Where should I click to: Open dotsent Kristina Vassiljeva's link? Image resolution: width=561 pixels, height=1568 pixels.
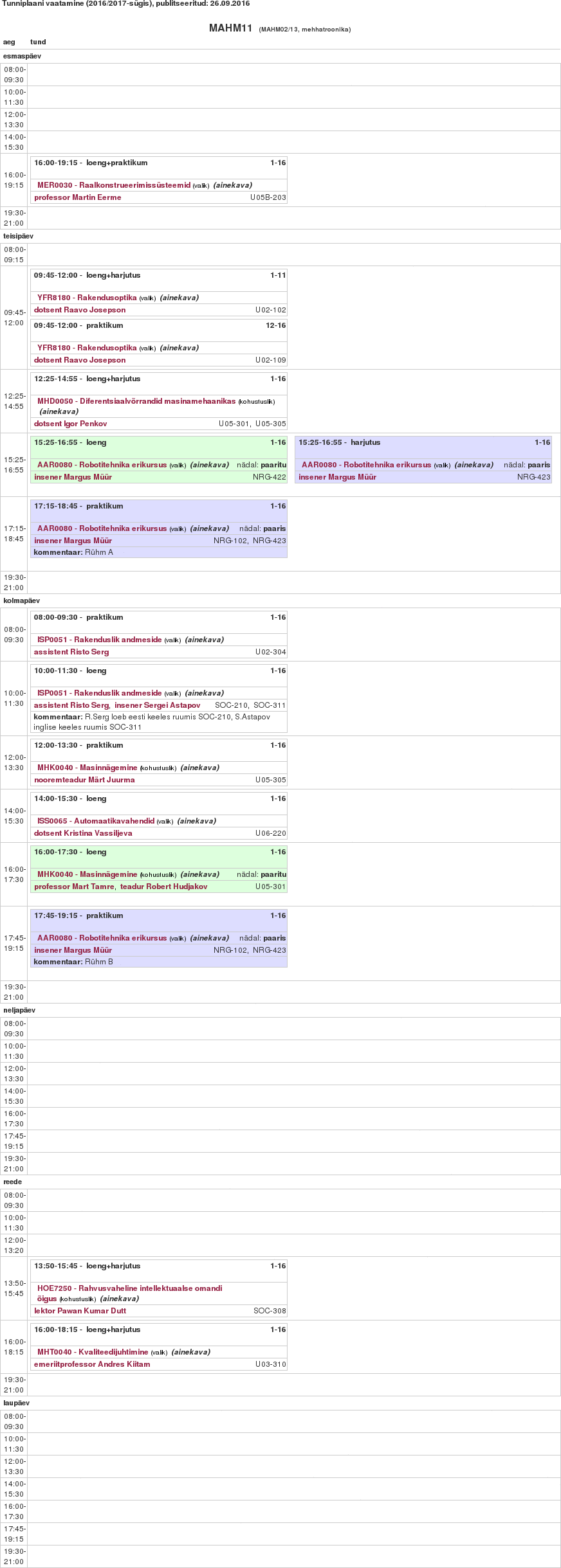83,833
